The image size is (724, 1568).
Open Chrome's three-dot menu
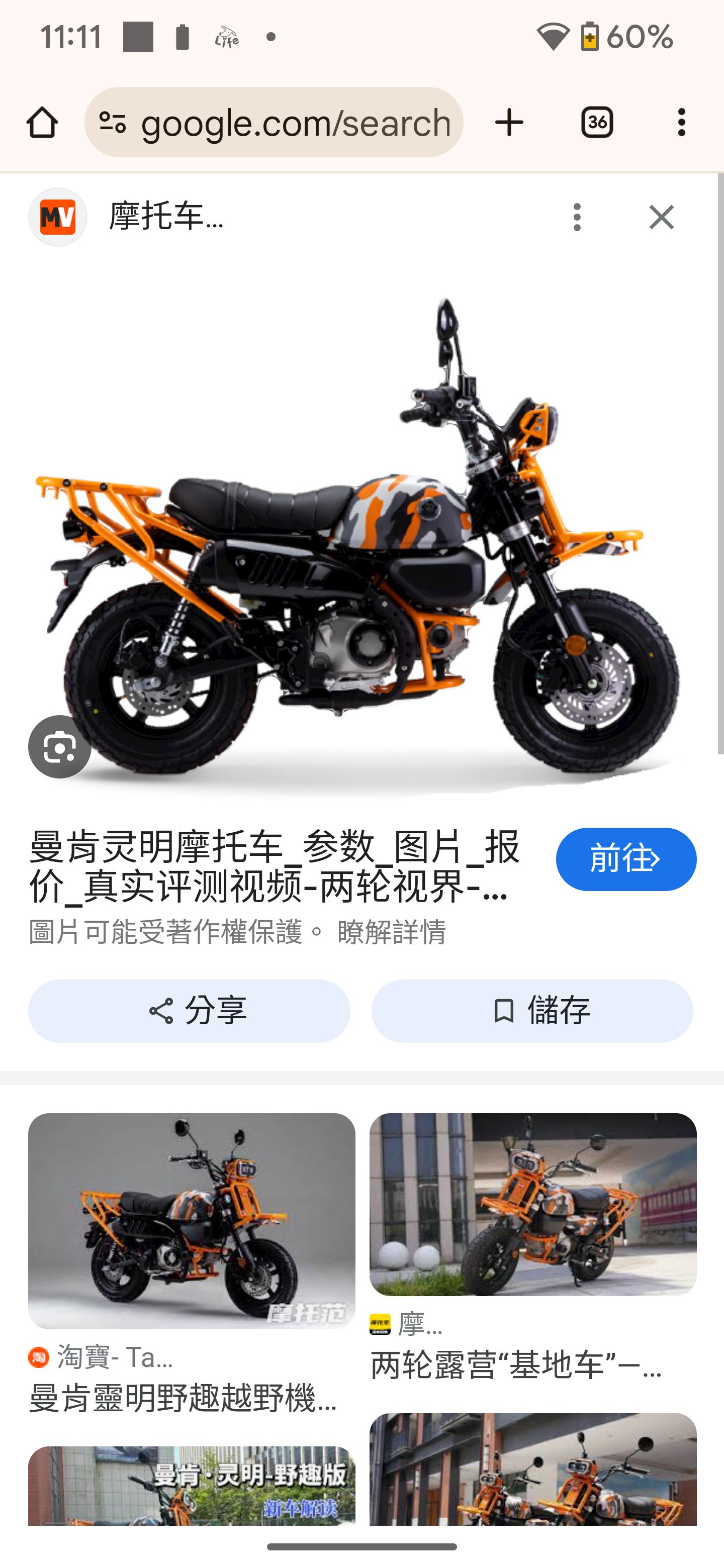click(681, 123)
